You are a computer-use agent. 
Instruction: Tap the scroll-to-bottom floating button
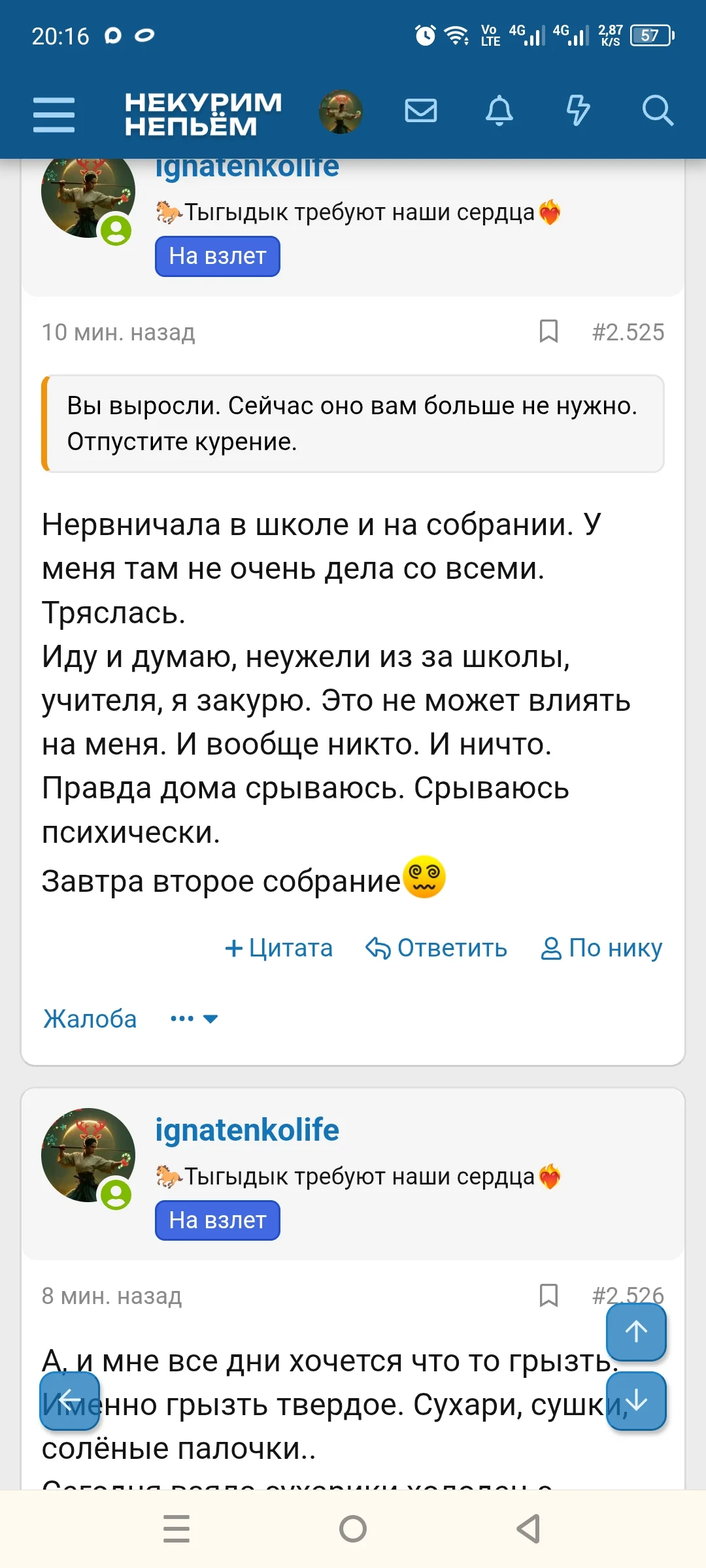(x=635, y=1401)
